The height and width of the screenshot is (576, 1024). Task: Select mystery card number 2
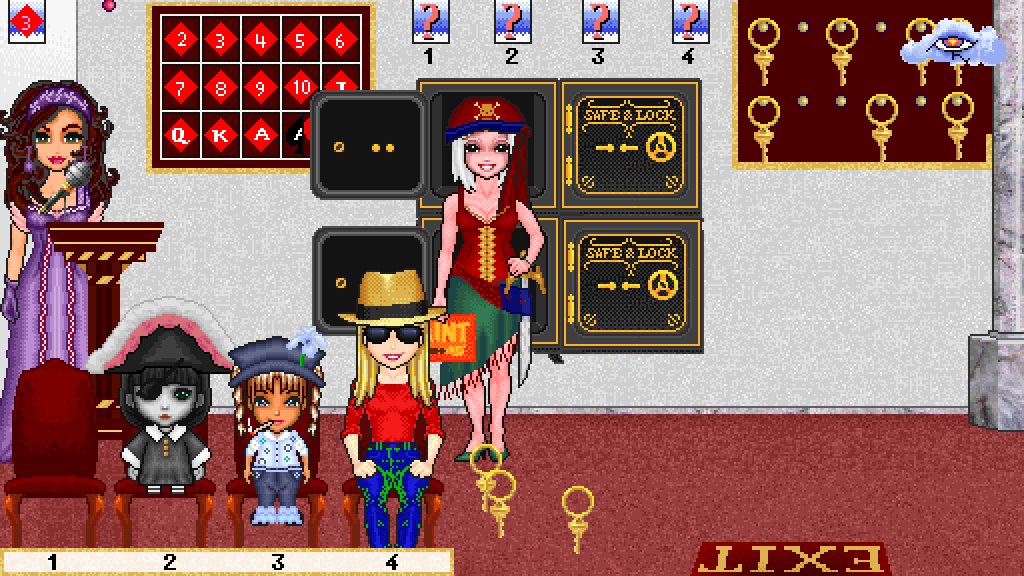tap(512, 22)
